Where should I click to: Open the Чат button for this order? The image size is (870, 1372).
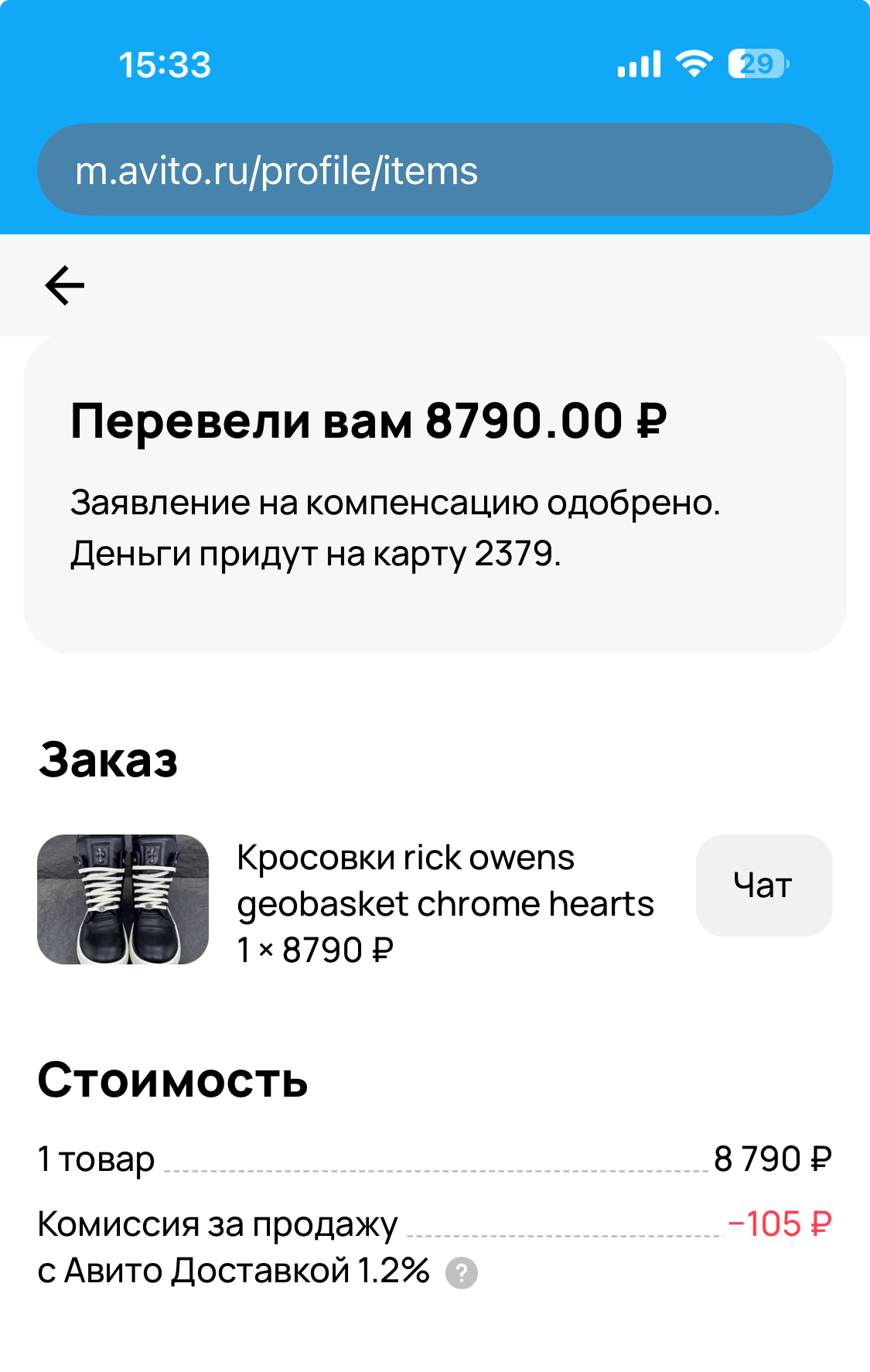click(763, 886)
